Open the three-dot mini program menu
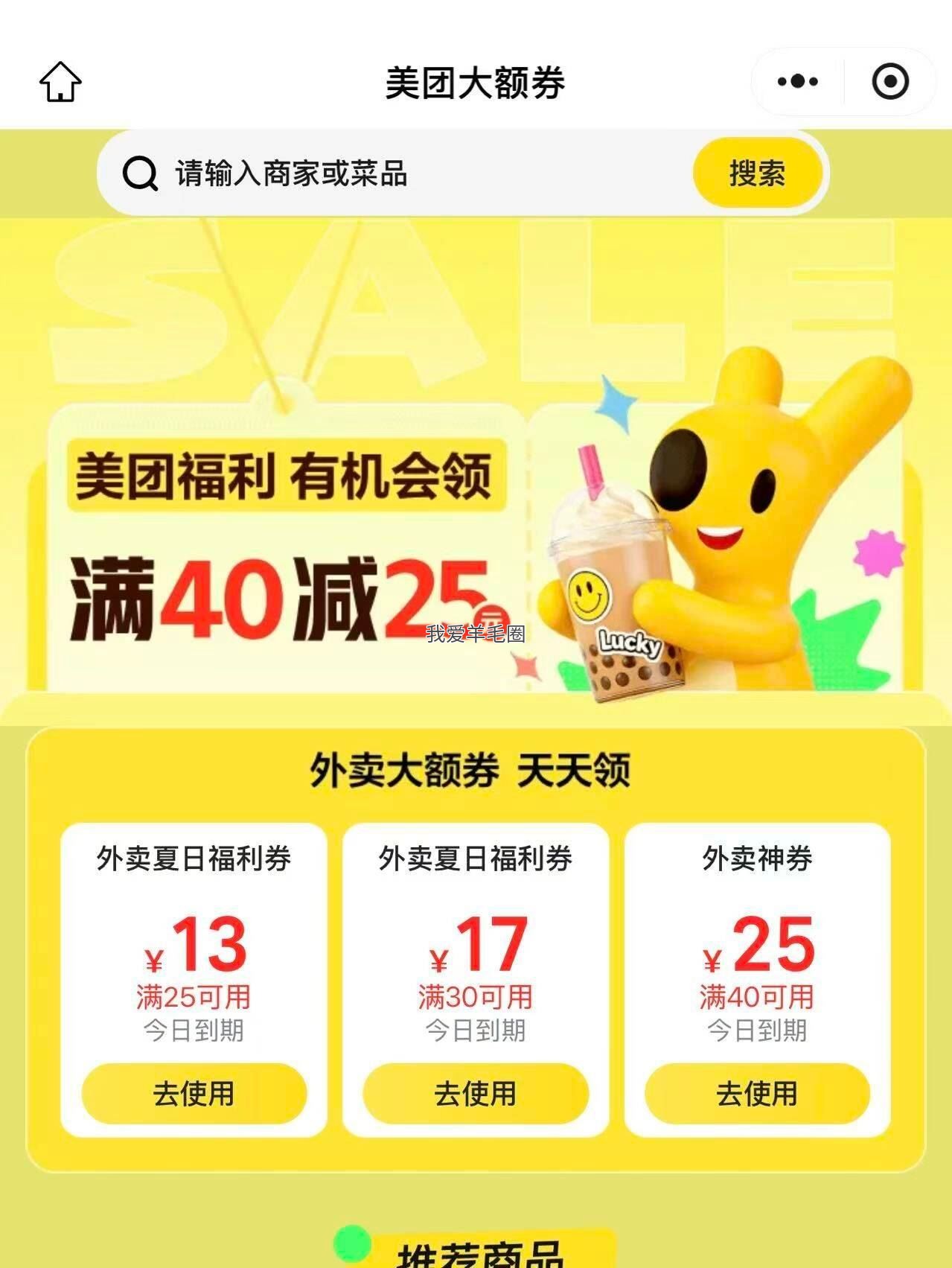Screen dimensions: 952x1268 coord(797,81)
